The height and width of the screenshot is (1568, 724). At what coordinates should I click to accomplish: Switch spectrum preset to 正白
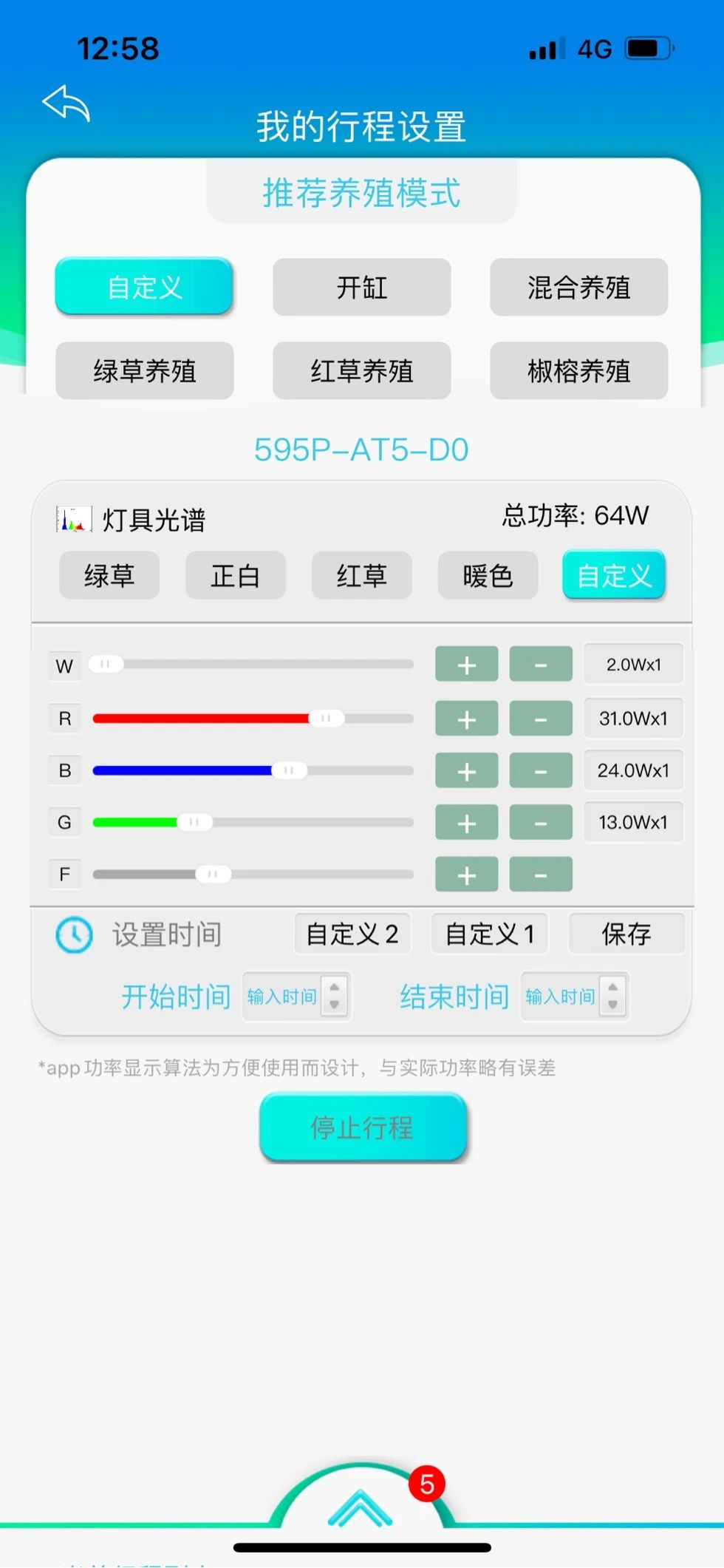click(x=235, y=575)
